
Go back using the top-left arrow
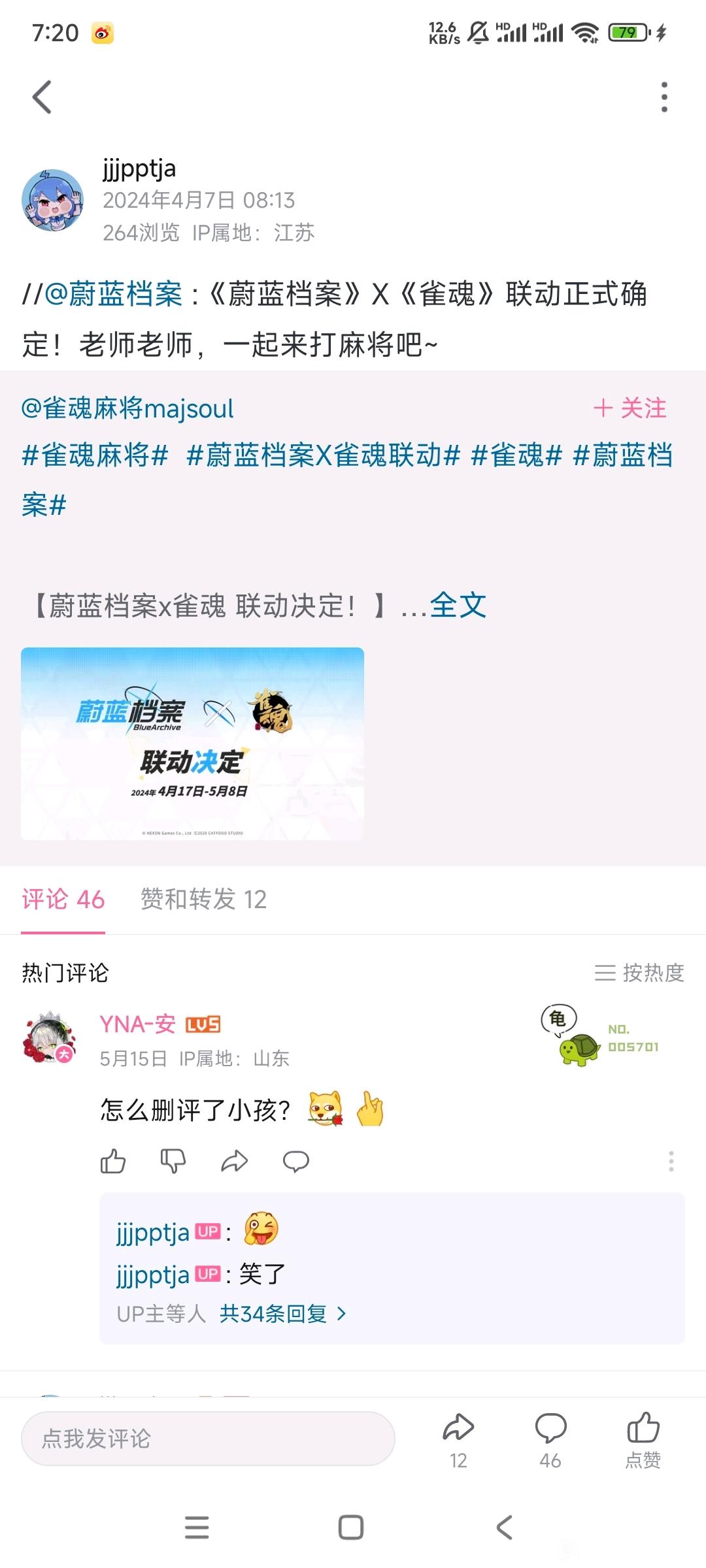coord(42,97)
